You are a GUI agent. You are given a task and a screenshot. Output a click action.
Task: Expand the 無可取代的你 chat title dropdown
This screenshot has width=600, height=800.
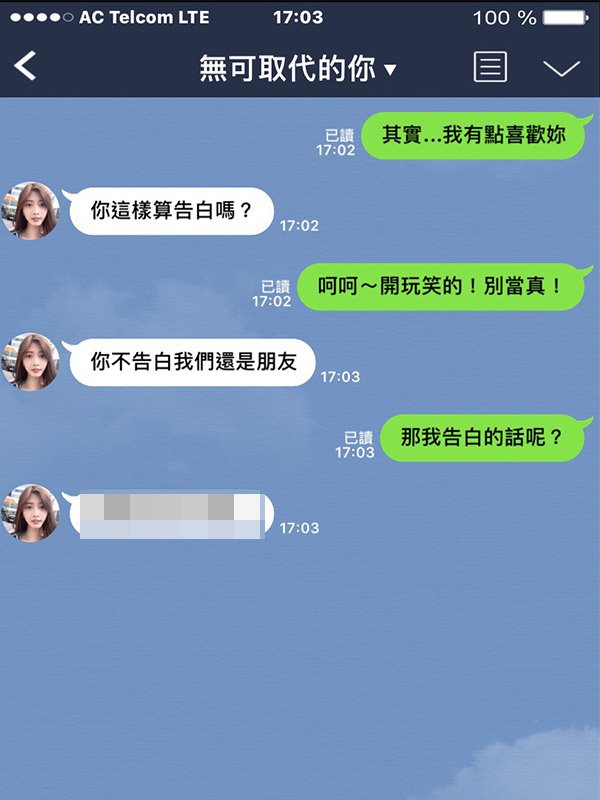298,68
